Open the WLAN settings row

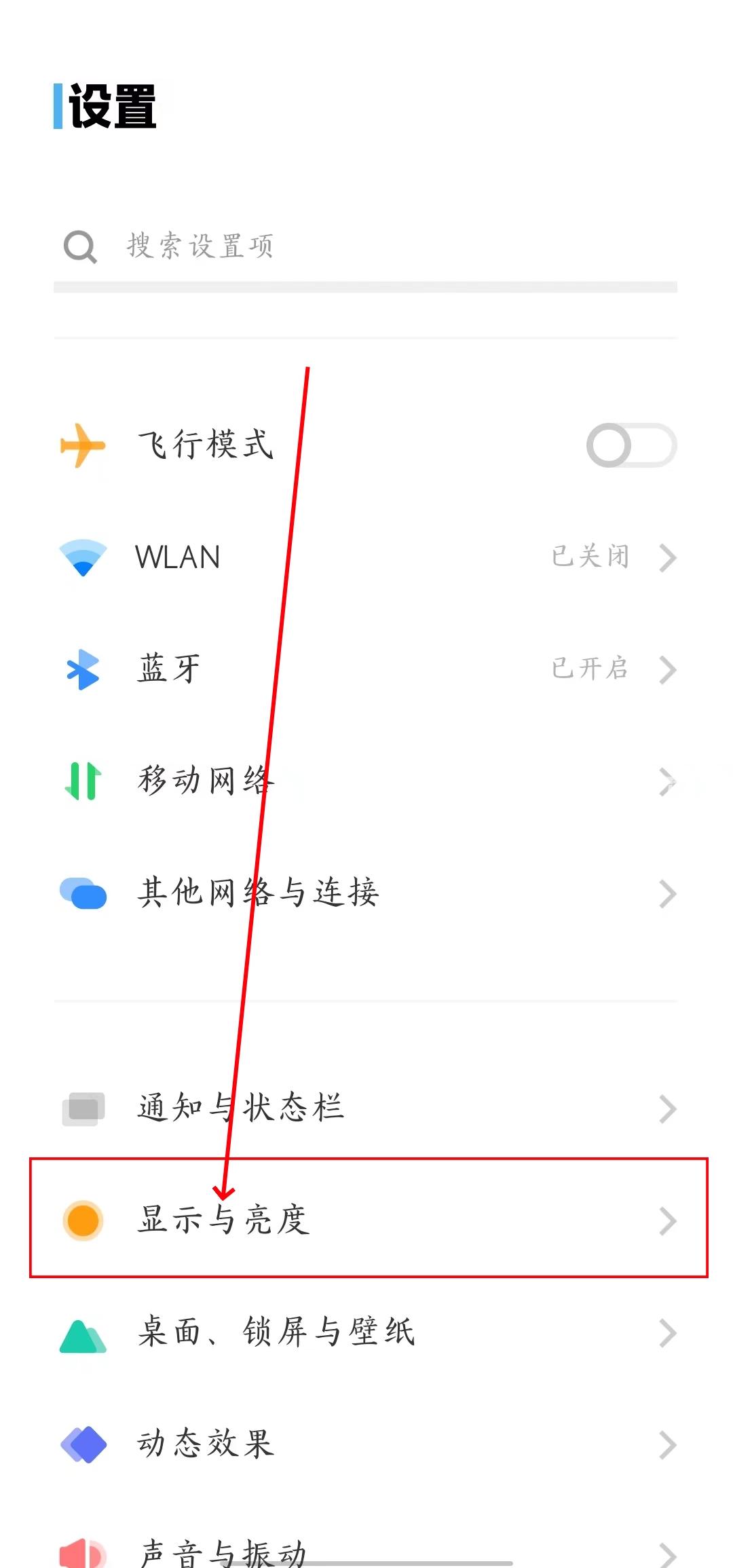click(x=366, y=557)
